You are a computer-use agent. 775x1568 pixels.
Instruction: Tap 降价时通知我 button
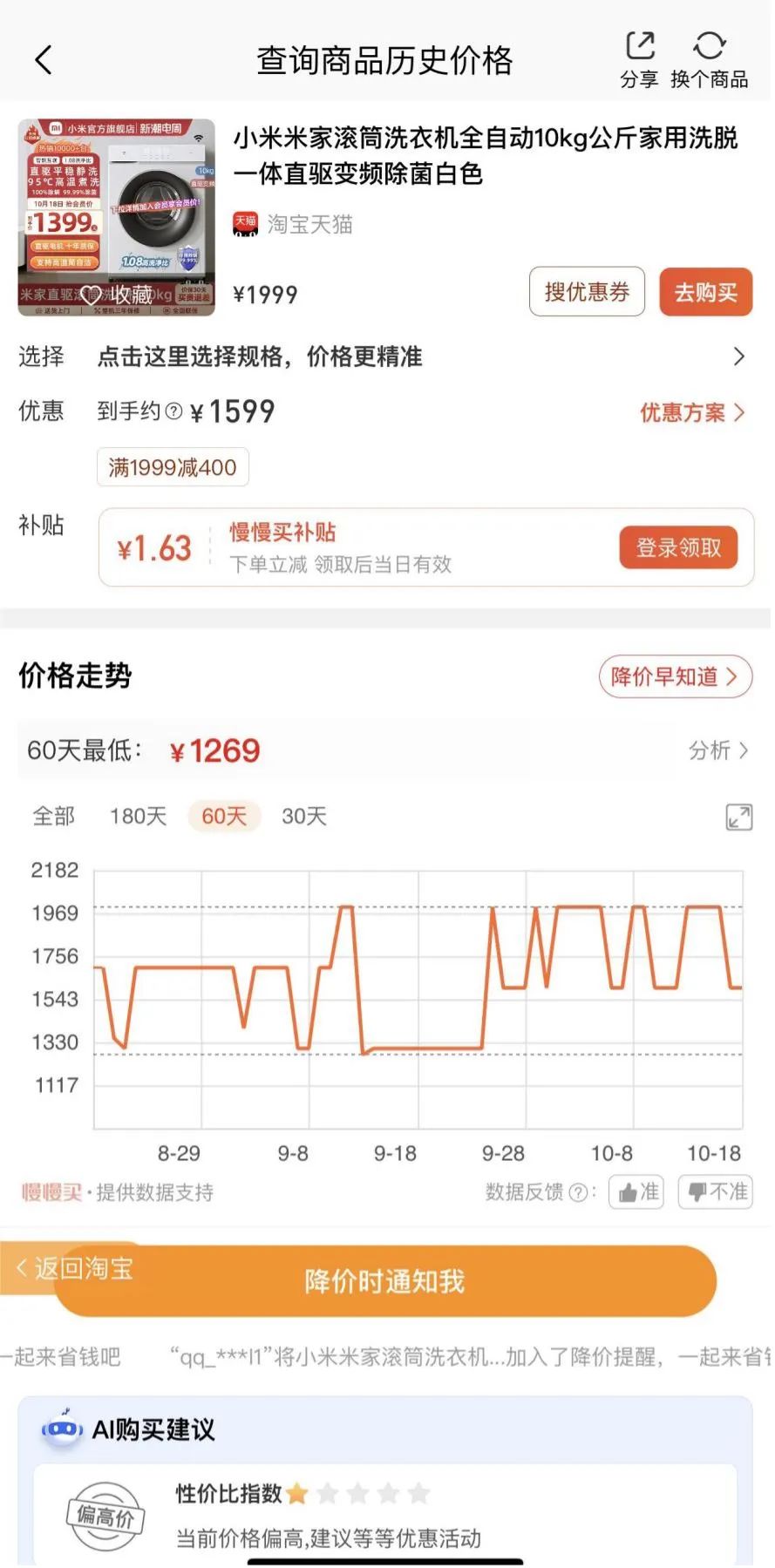tap(385, 1280)
